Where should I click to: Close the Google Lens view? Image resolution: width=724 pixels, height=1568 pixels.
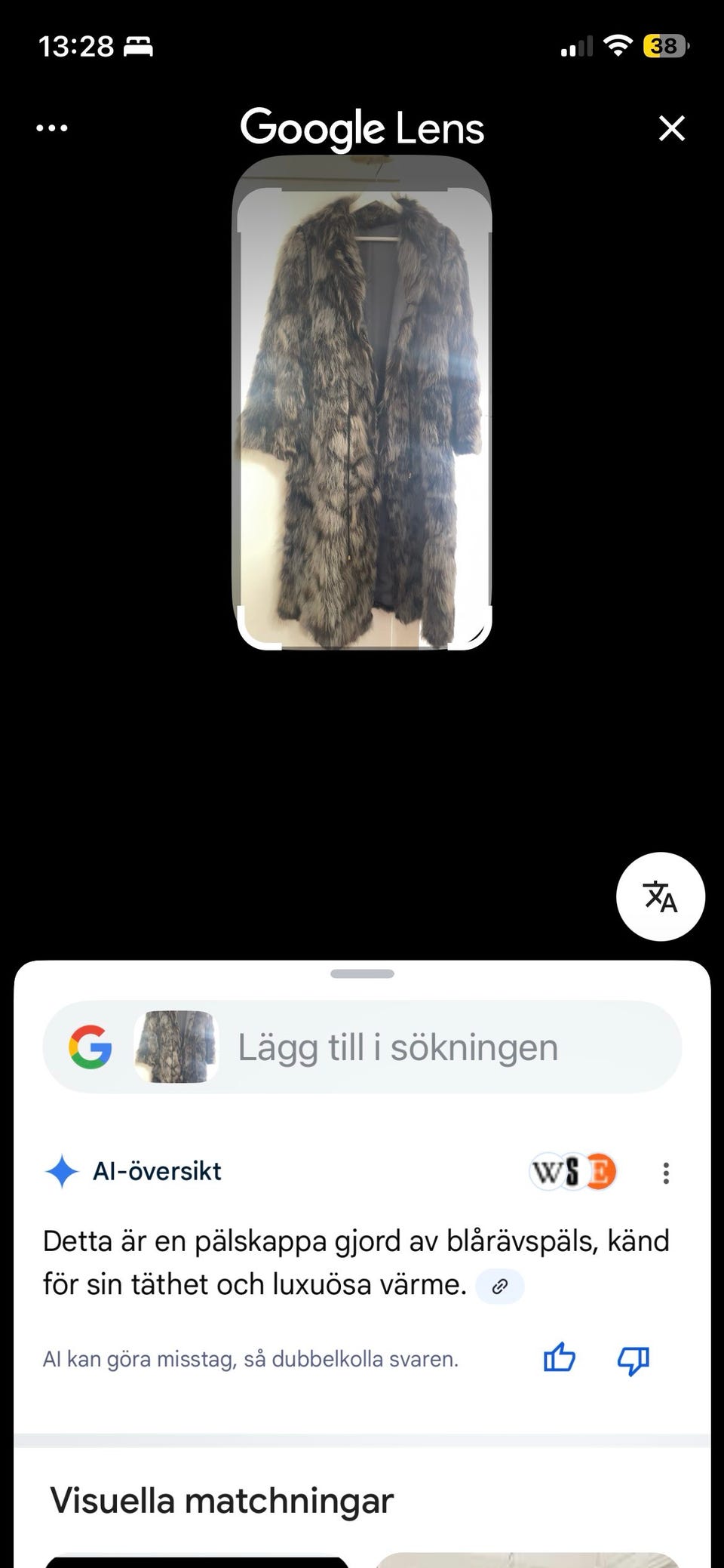(671, 128)
